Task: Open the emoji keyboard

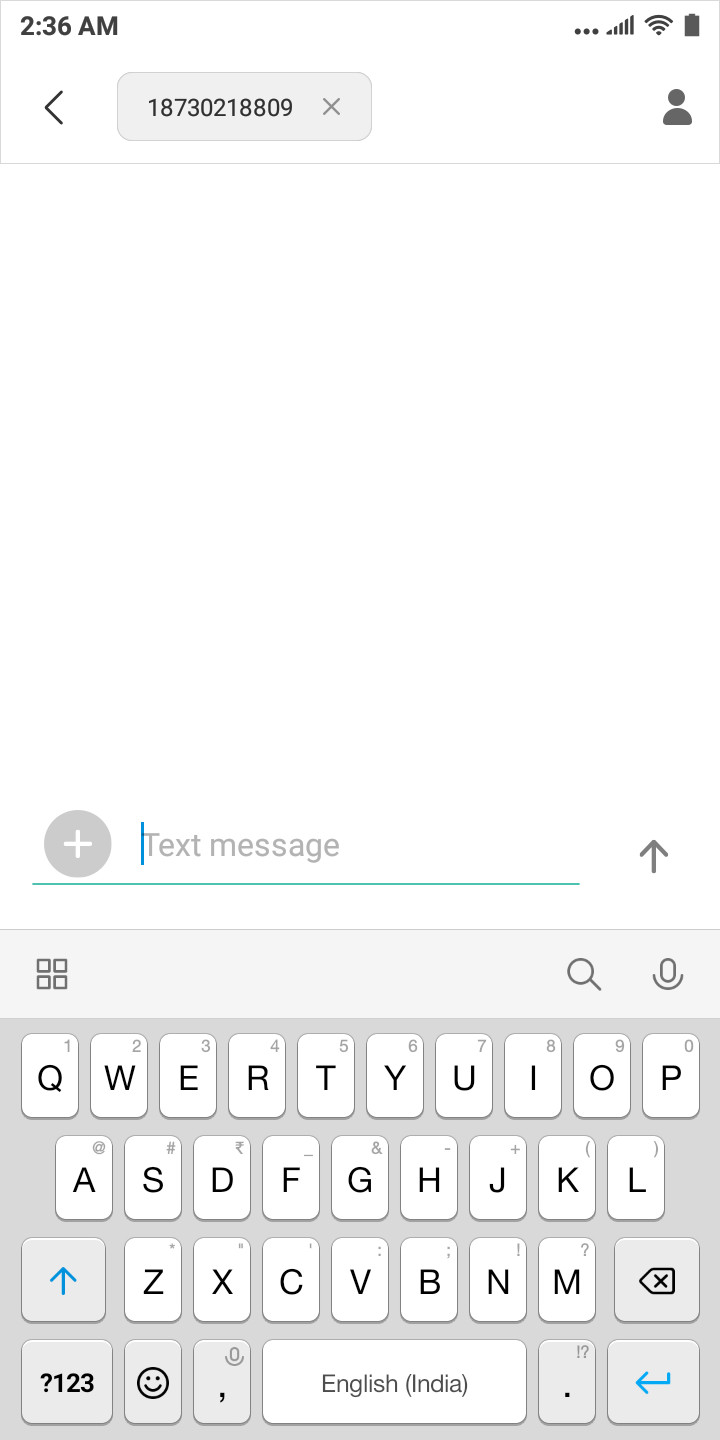Action: (153, 1383)
